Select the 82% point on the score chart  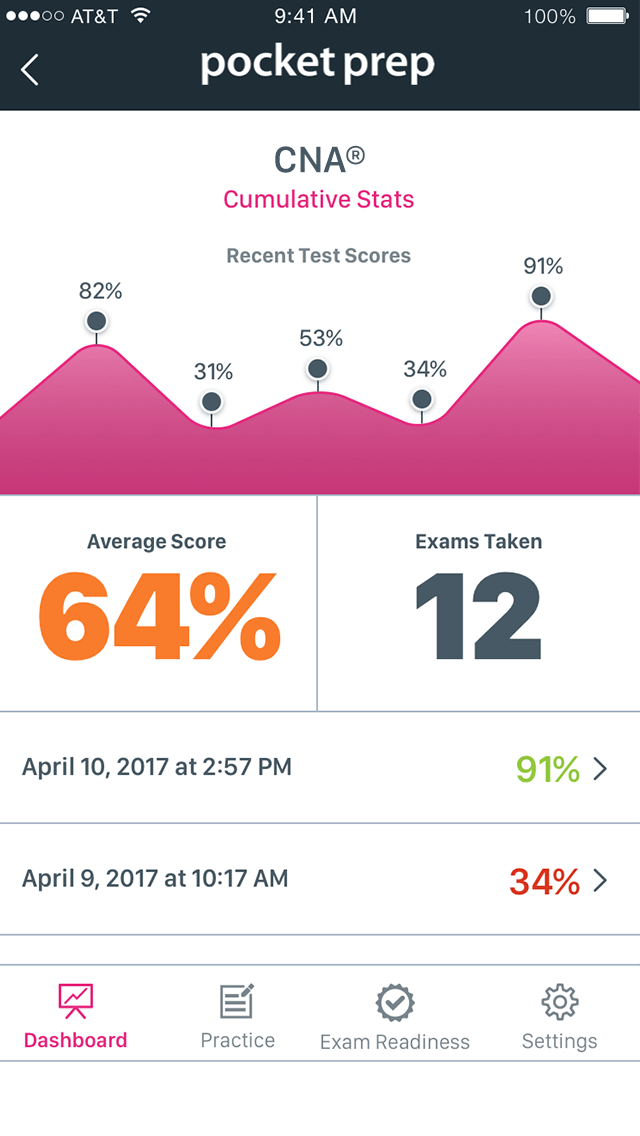click(x=96, y=320)
